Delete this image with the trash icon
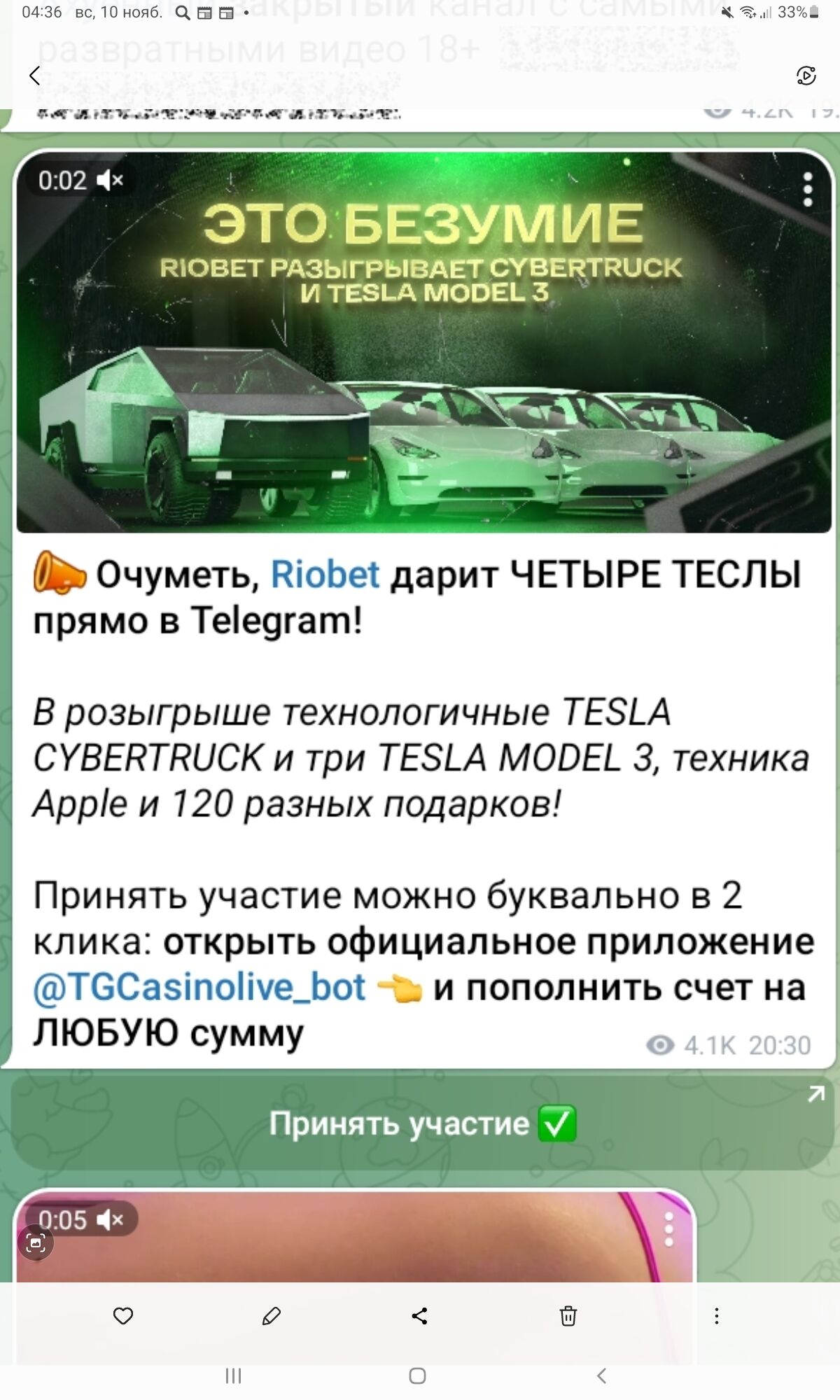 (x=568, y=1316)
